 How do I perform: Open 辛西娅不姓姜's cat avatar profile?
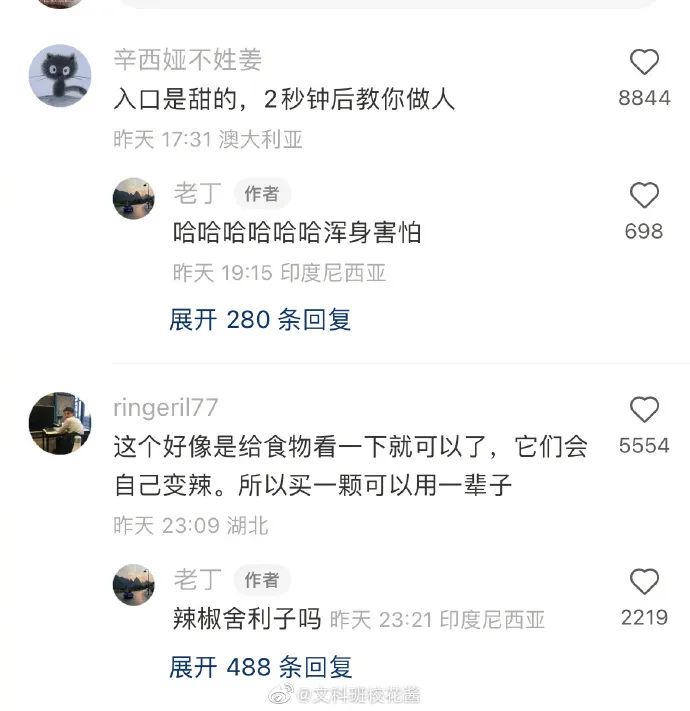point(60,74)
